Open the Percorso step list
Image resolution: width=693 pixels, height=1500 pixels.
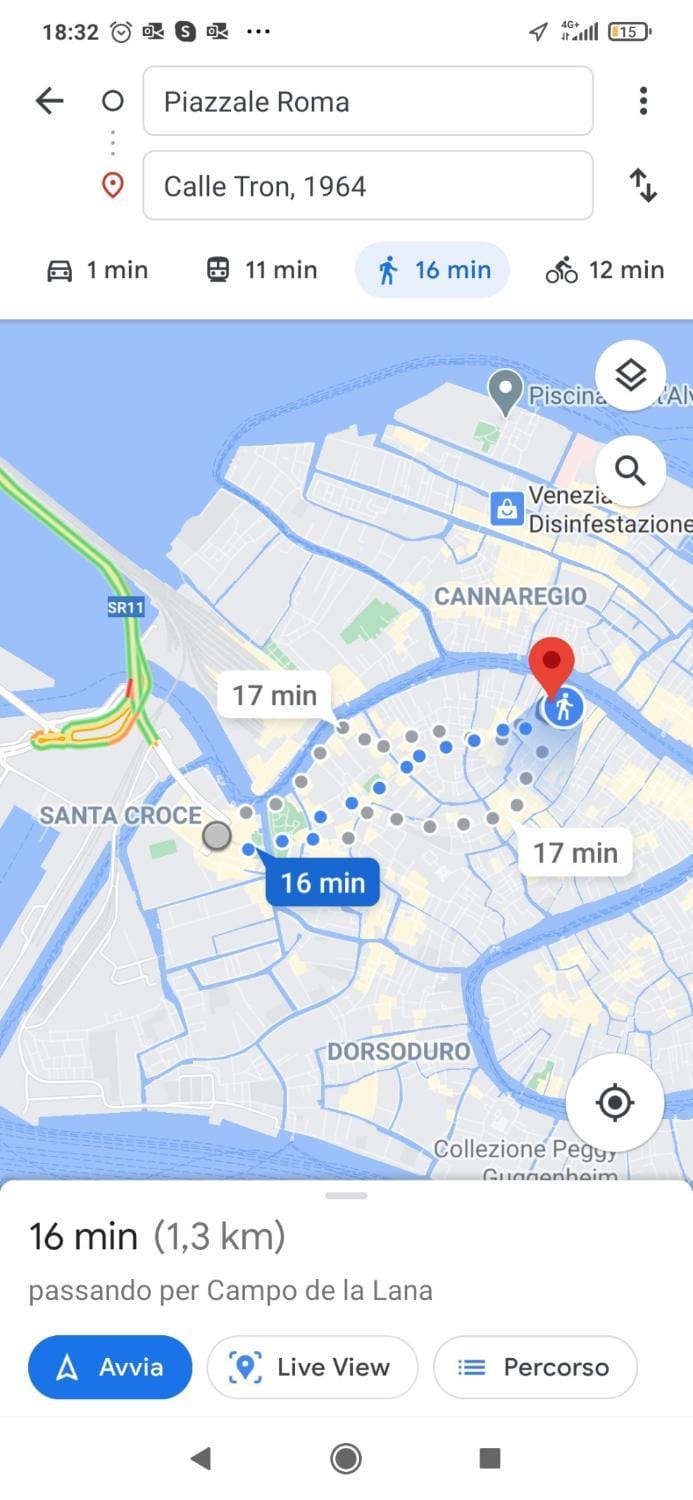pos(535,1367)
